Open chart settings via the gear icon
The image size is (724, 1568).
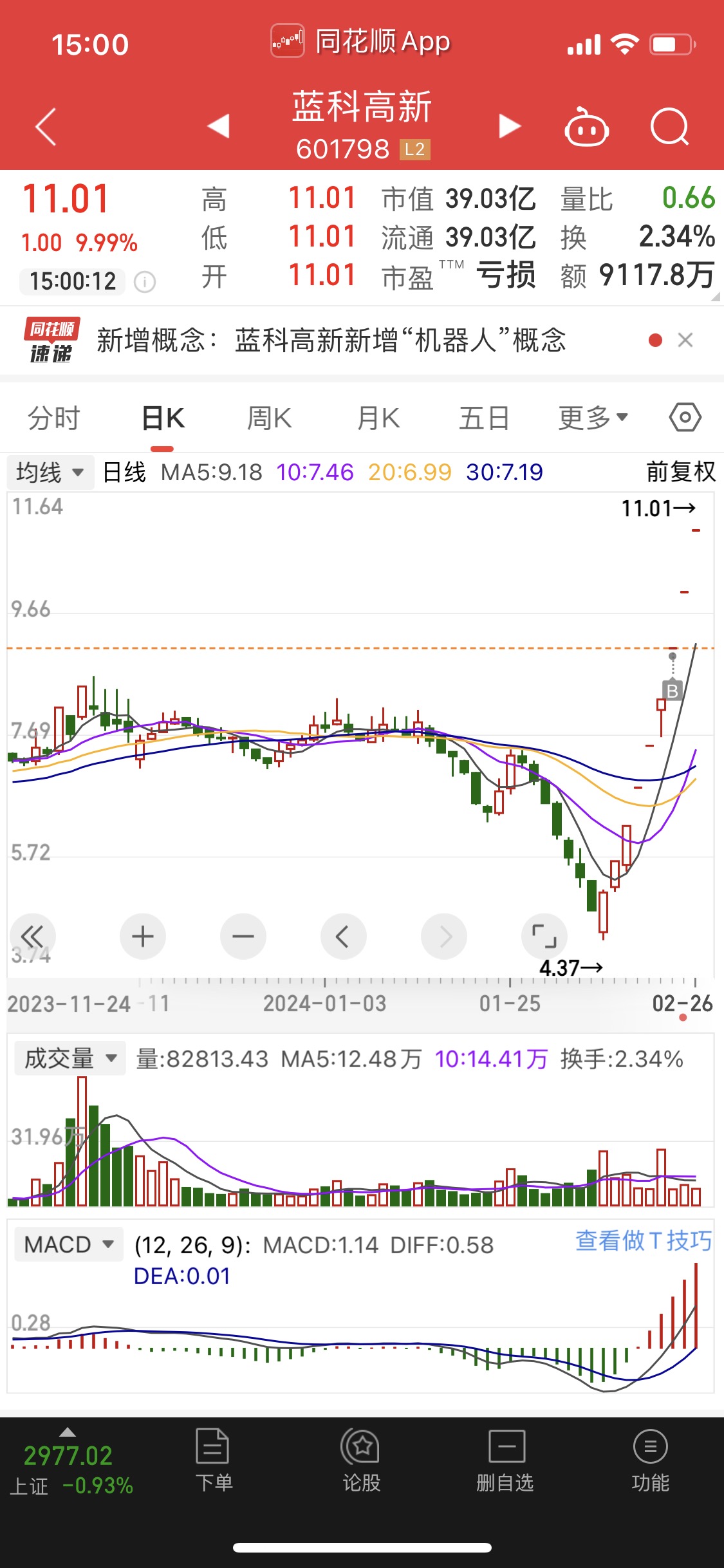[685, 417]
